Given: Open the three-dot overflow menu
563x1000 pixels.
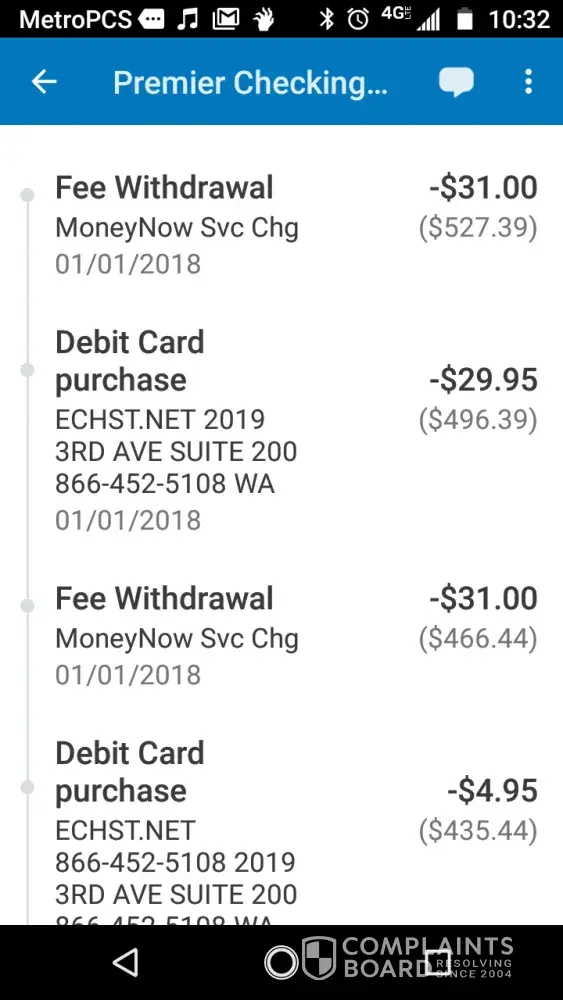Looking at the screenshot, I should pyautogui.click(x=528, y=82).
